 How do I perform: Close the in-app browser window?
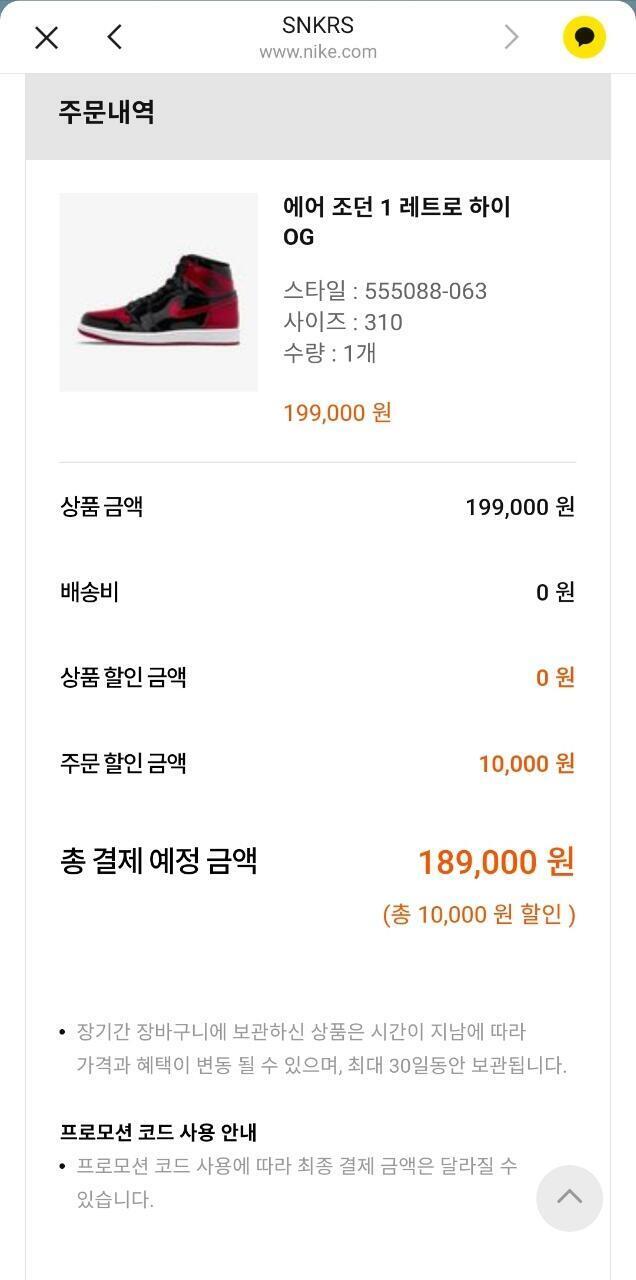tap(47, 38)
